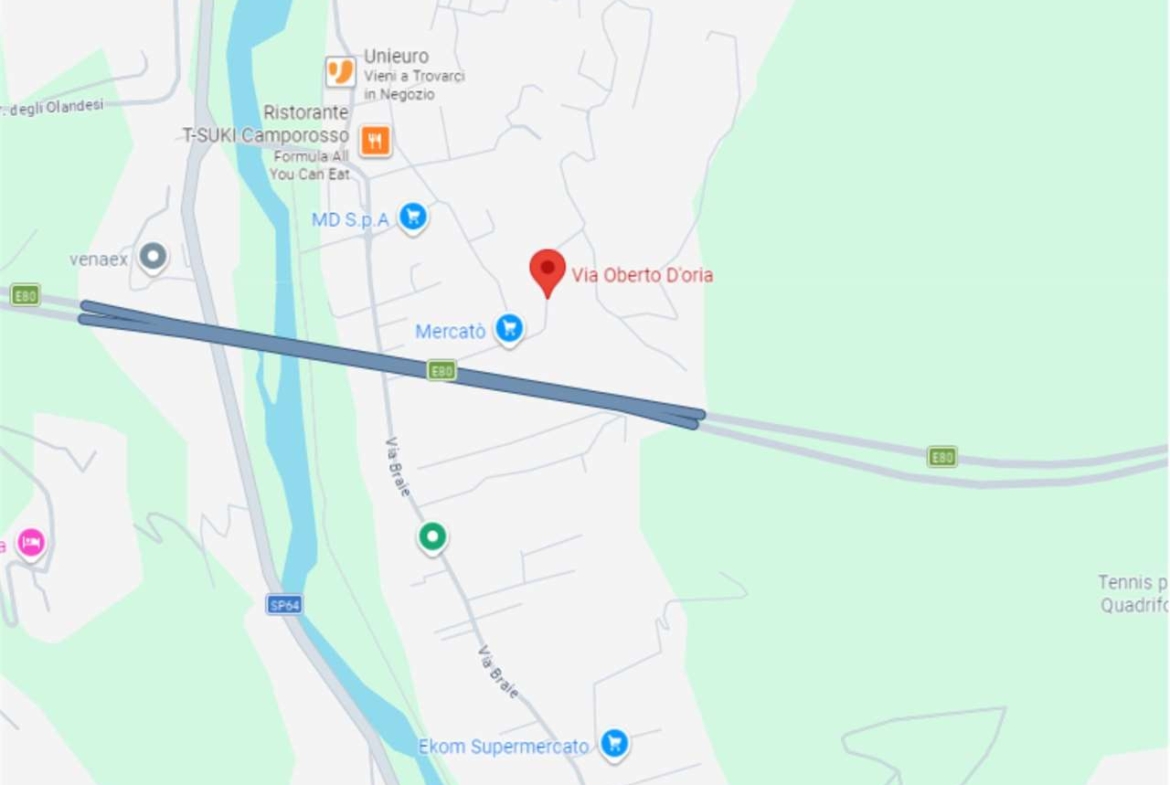Image resolution: width=1170 pixels, height=785 pixels.
Task: Open the venaex place marker
Action: tap(152, 257)
